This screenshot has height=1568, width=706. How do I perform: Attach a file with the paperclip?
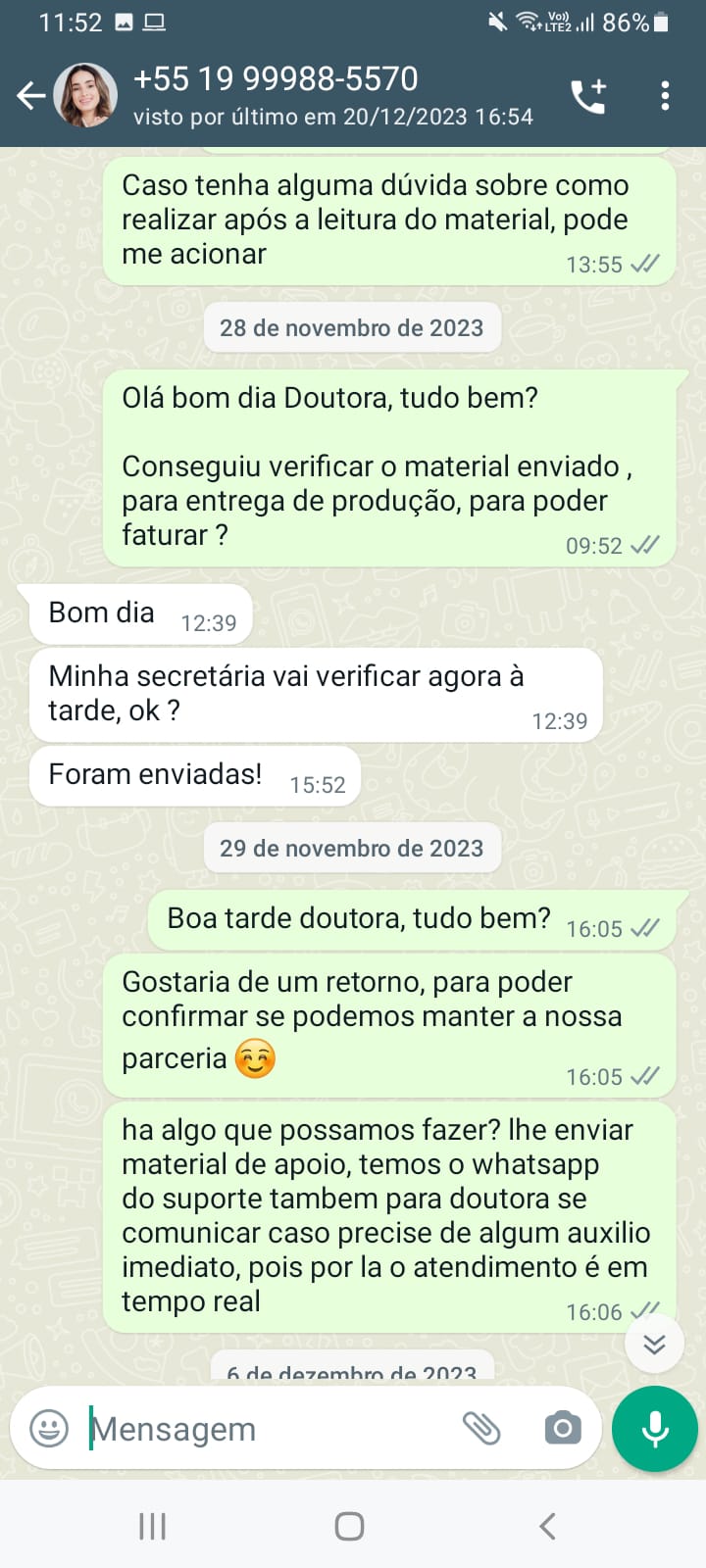(481, 1429)
